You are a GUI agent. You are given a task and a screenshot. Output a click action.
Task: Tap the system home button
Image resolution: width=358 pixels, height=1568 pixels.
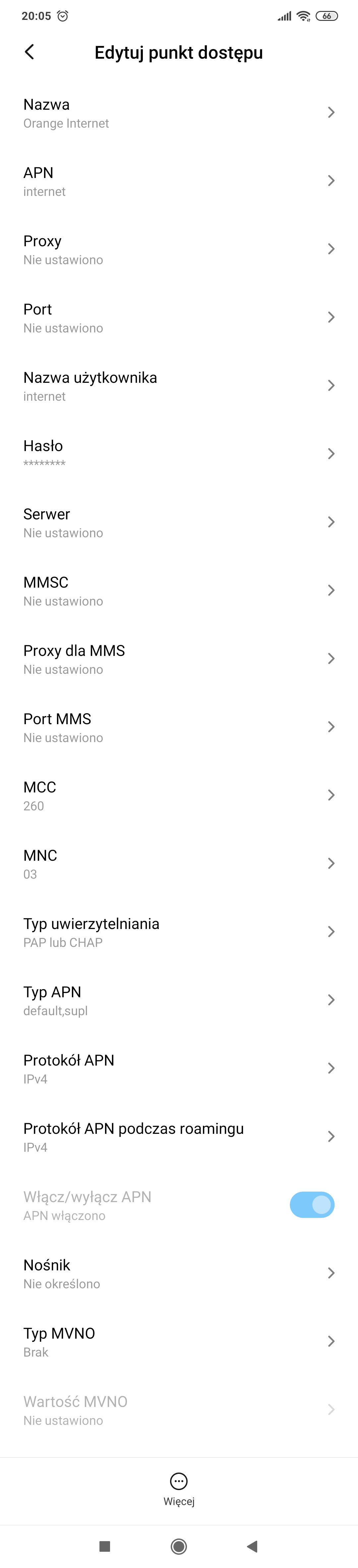point(179,1545)
